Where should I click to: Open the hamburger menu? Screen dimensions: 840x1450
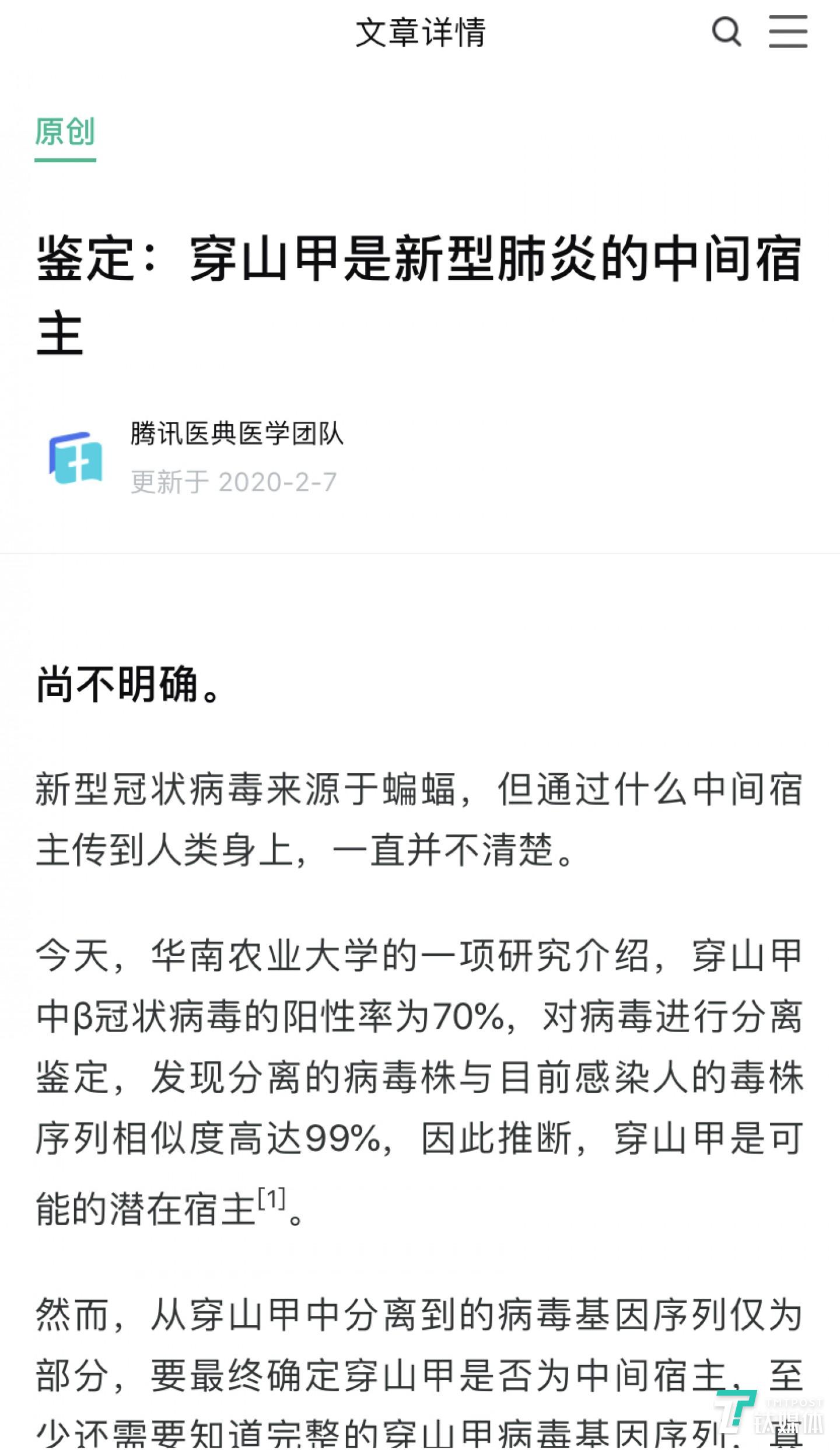click(787, 32)
